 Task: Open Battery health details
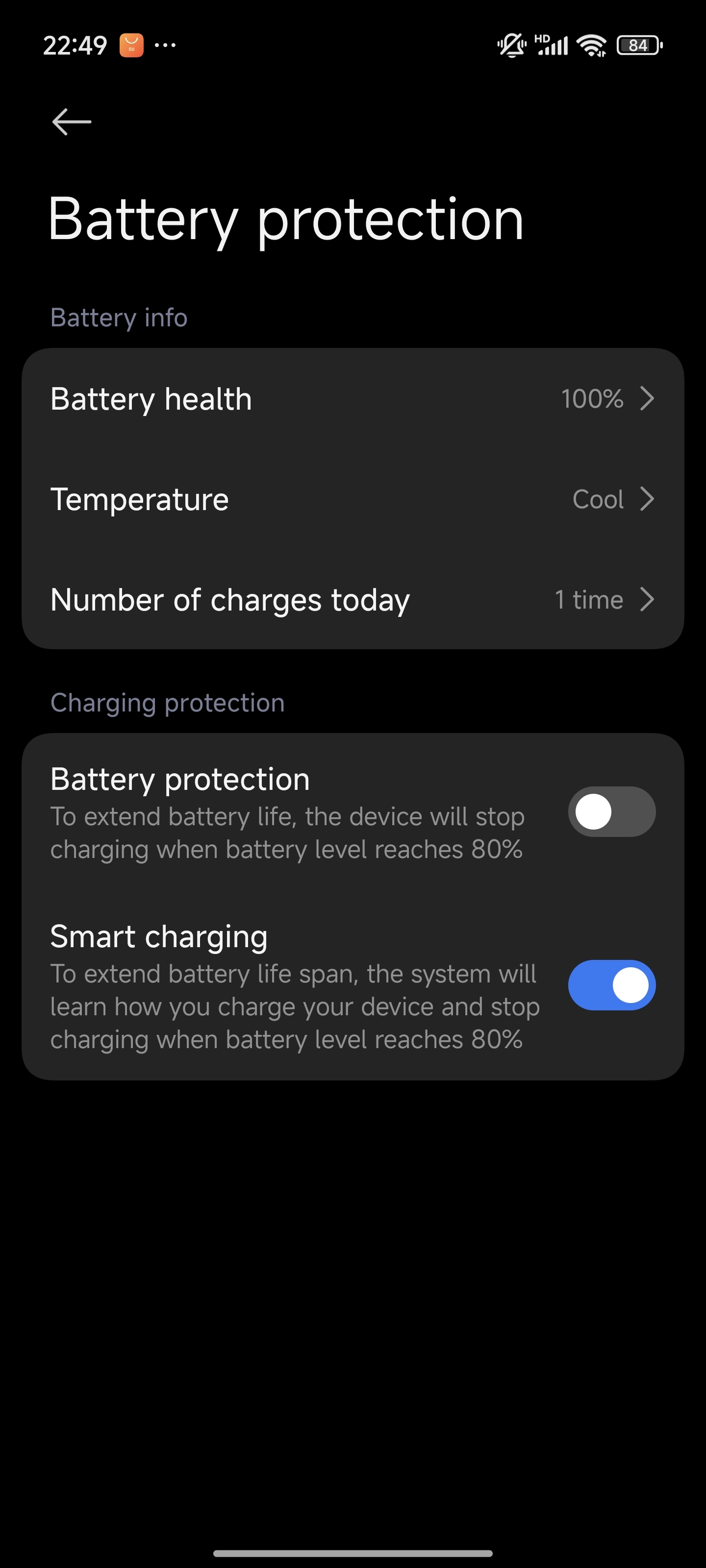352,399
